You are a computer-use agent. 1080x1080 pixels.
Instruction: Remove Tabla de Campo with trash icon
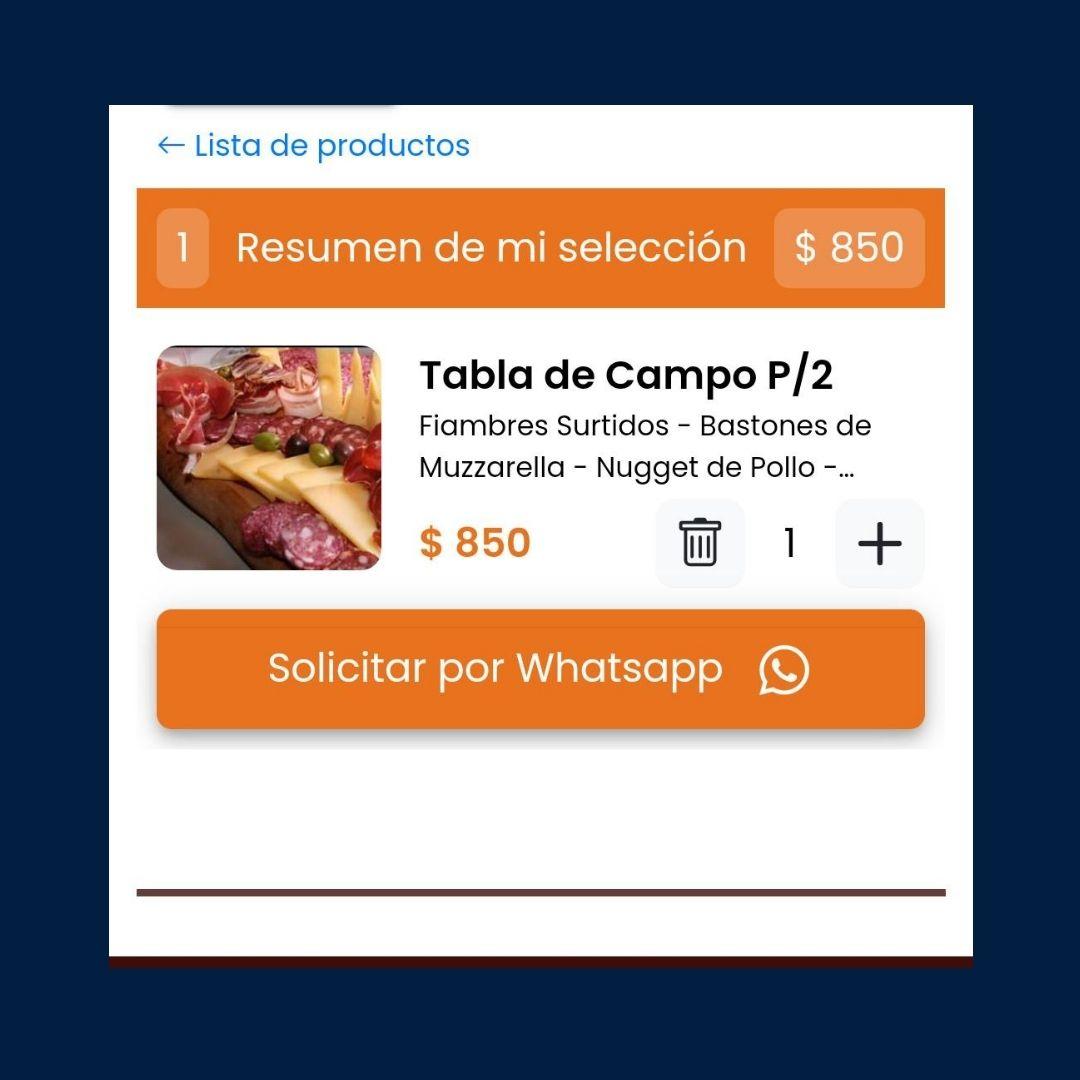700,543
